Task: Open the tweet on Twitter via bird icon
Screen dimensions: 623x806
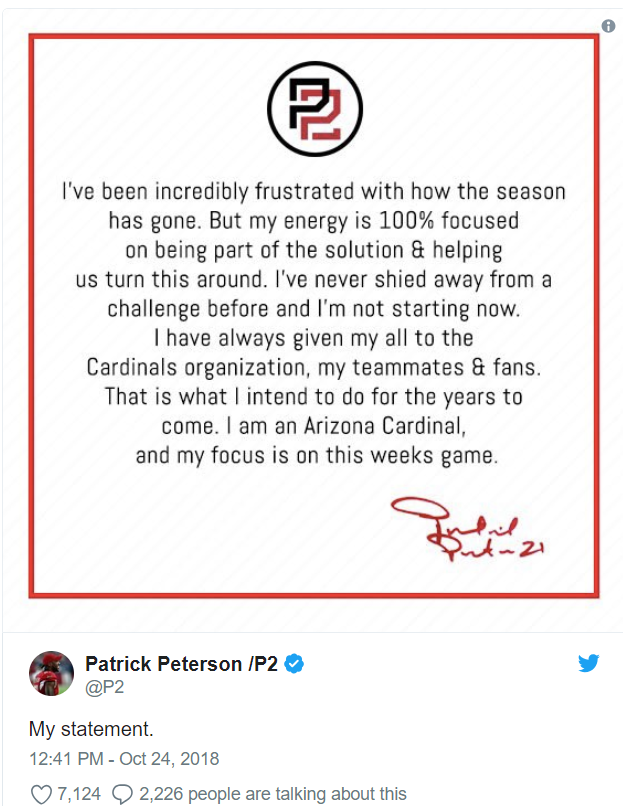Action: pos(589,663)
